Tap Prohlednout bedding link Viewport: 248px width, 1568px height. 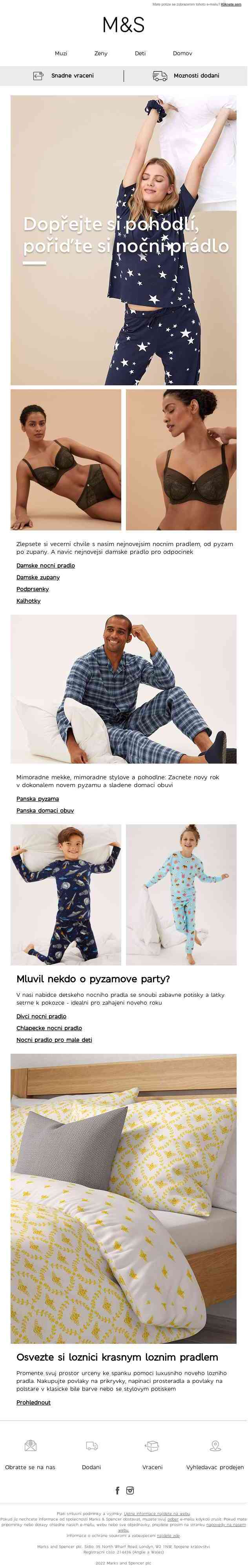33,1403
